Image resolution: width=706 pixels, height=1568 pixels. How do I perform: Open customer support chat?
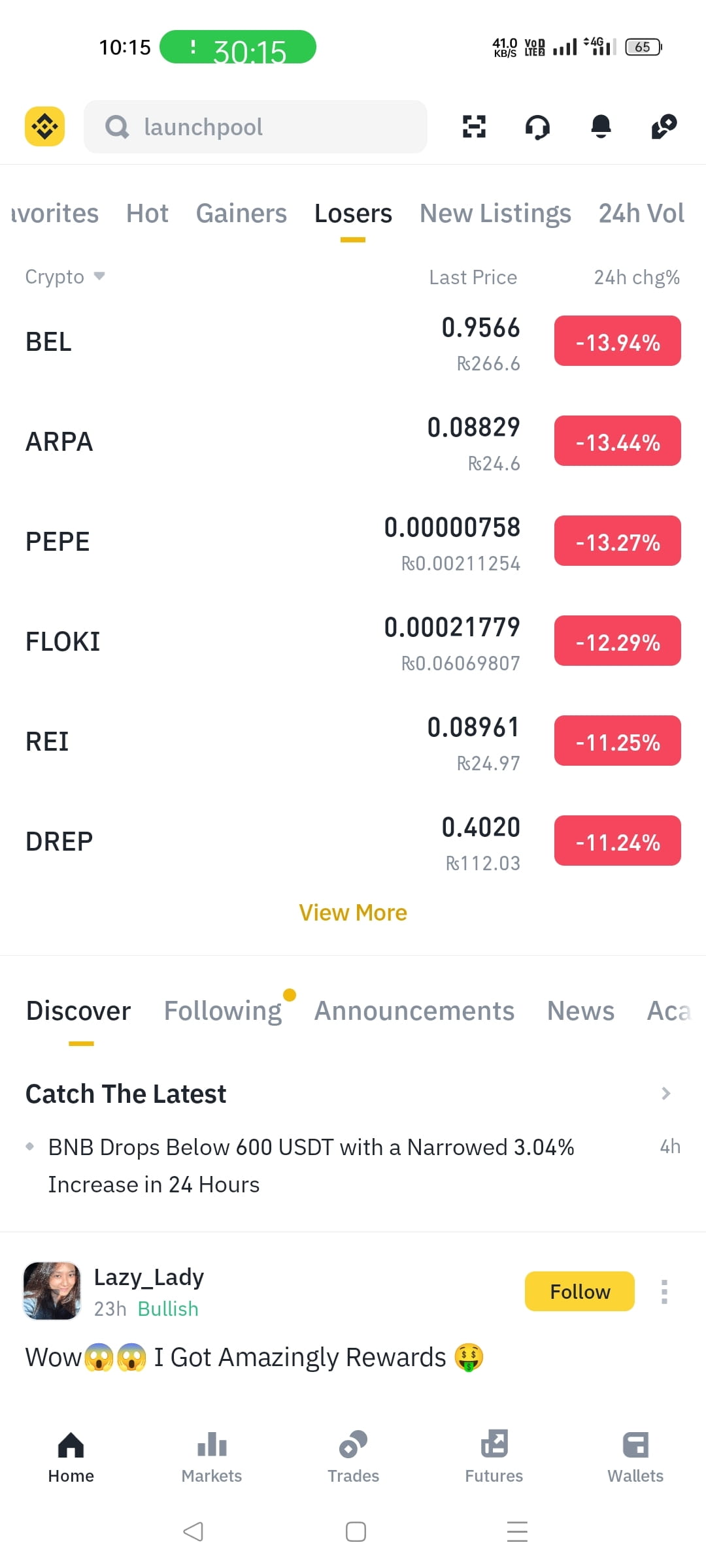tap(537, 127)
